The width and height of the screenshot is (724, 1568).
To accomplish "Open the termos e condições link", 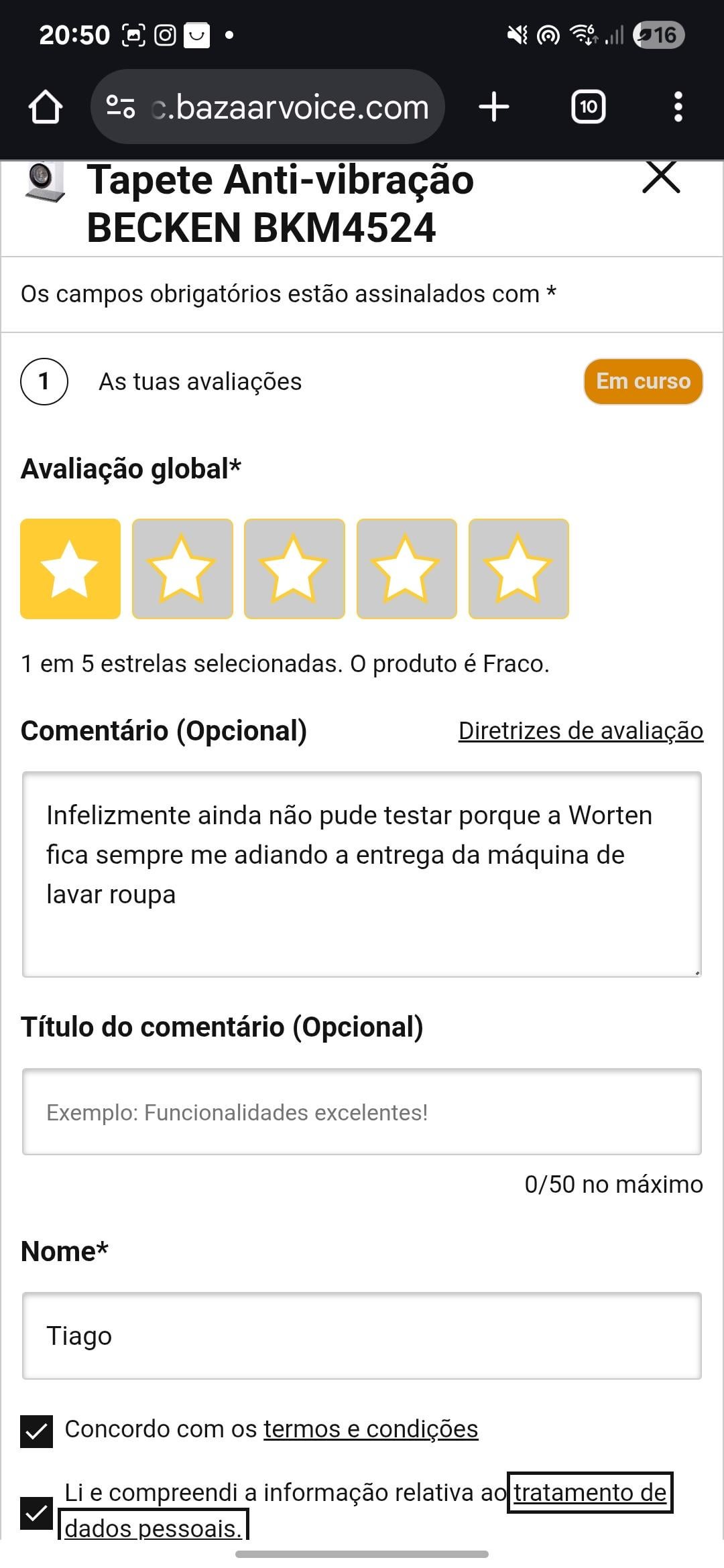I will (371, 1429).
